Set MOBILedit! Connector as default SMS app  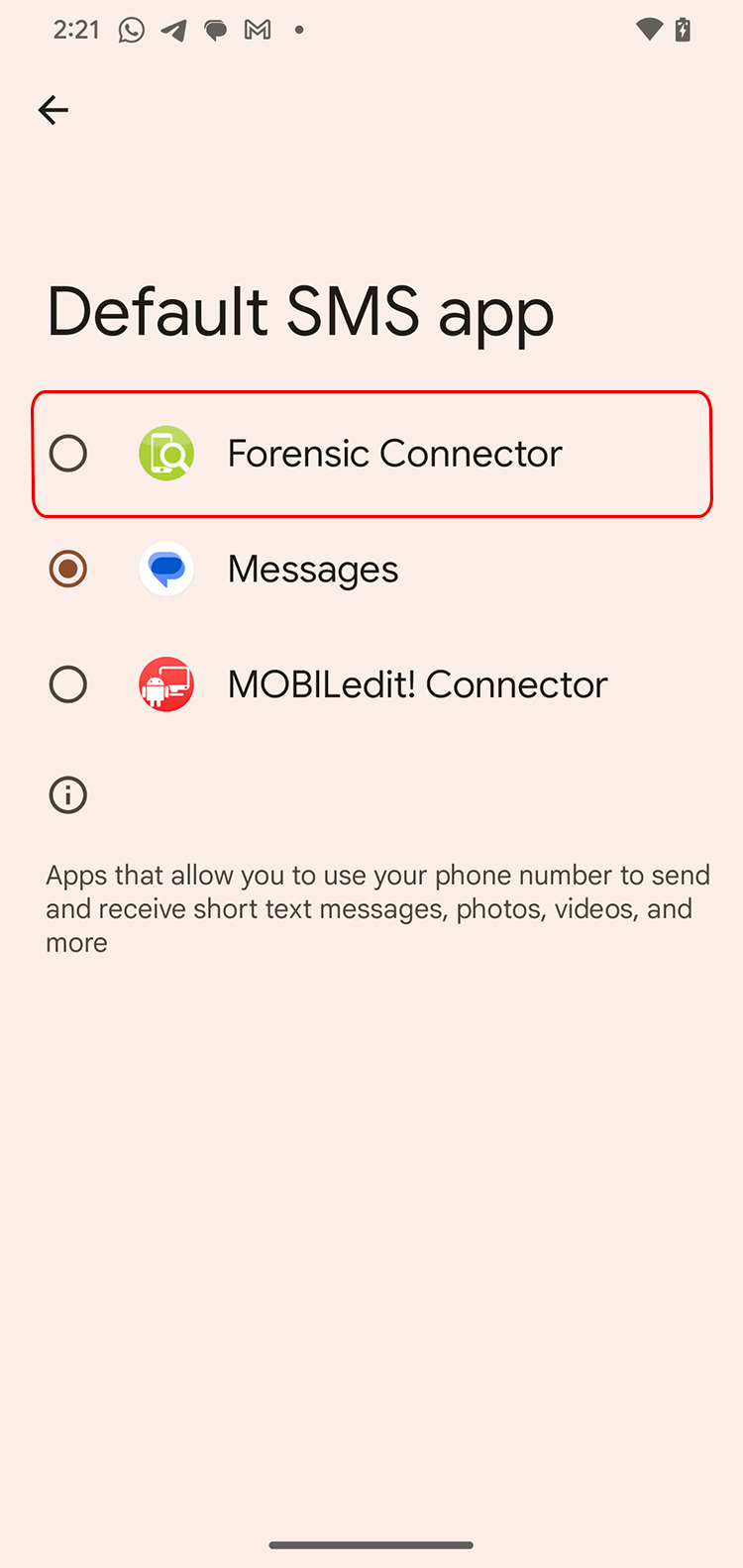[x=68, y=684]
